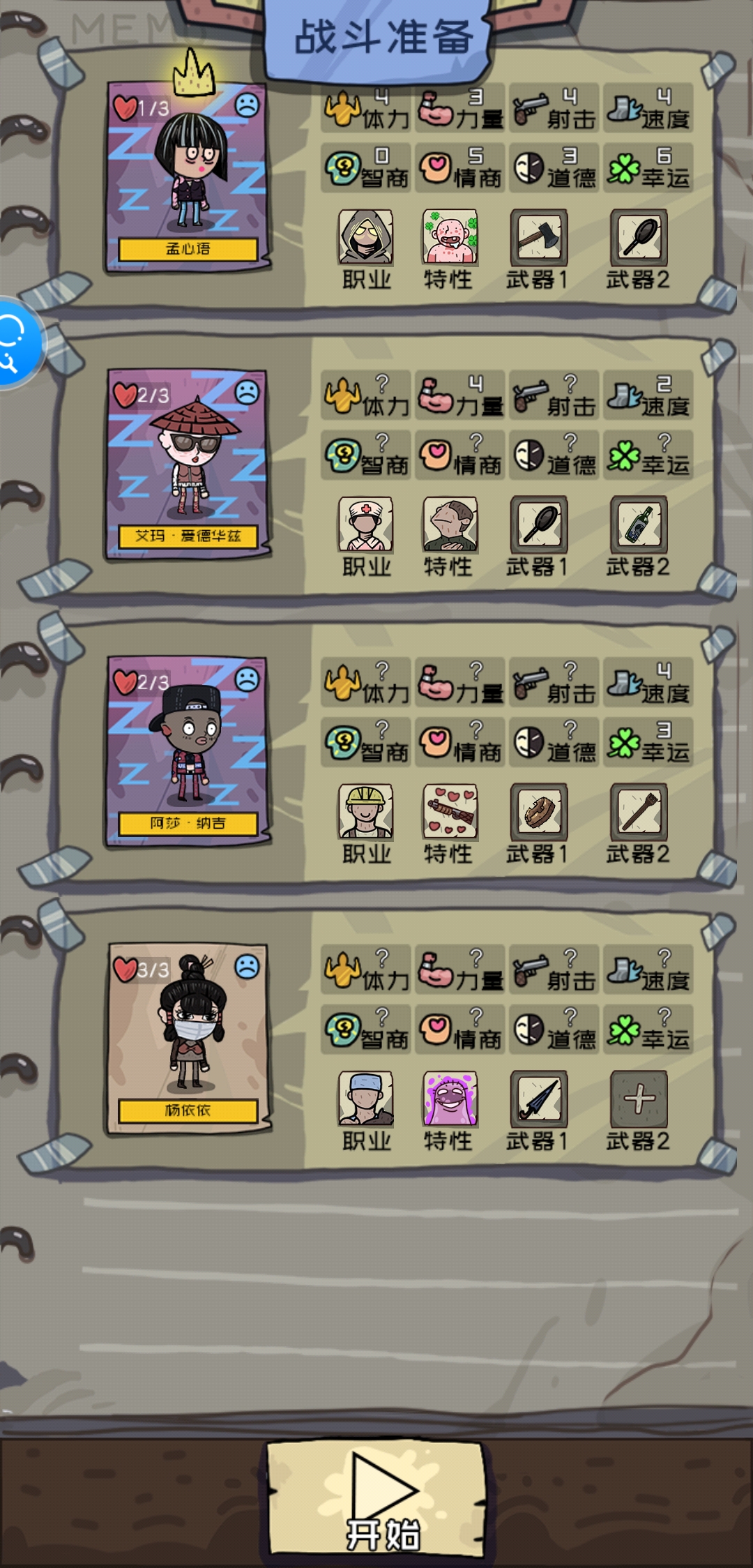The height and width of the screenshot is (1568, 753).
Task: View 孟心语's 特性 trait icon
Action: (x=450, y=238)
